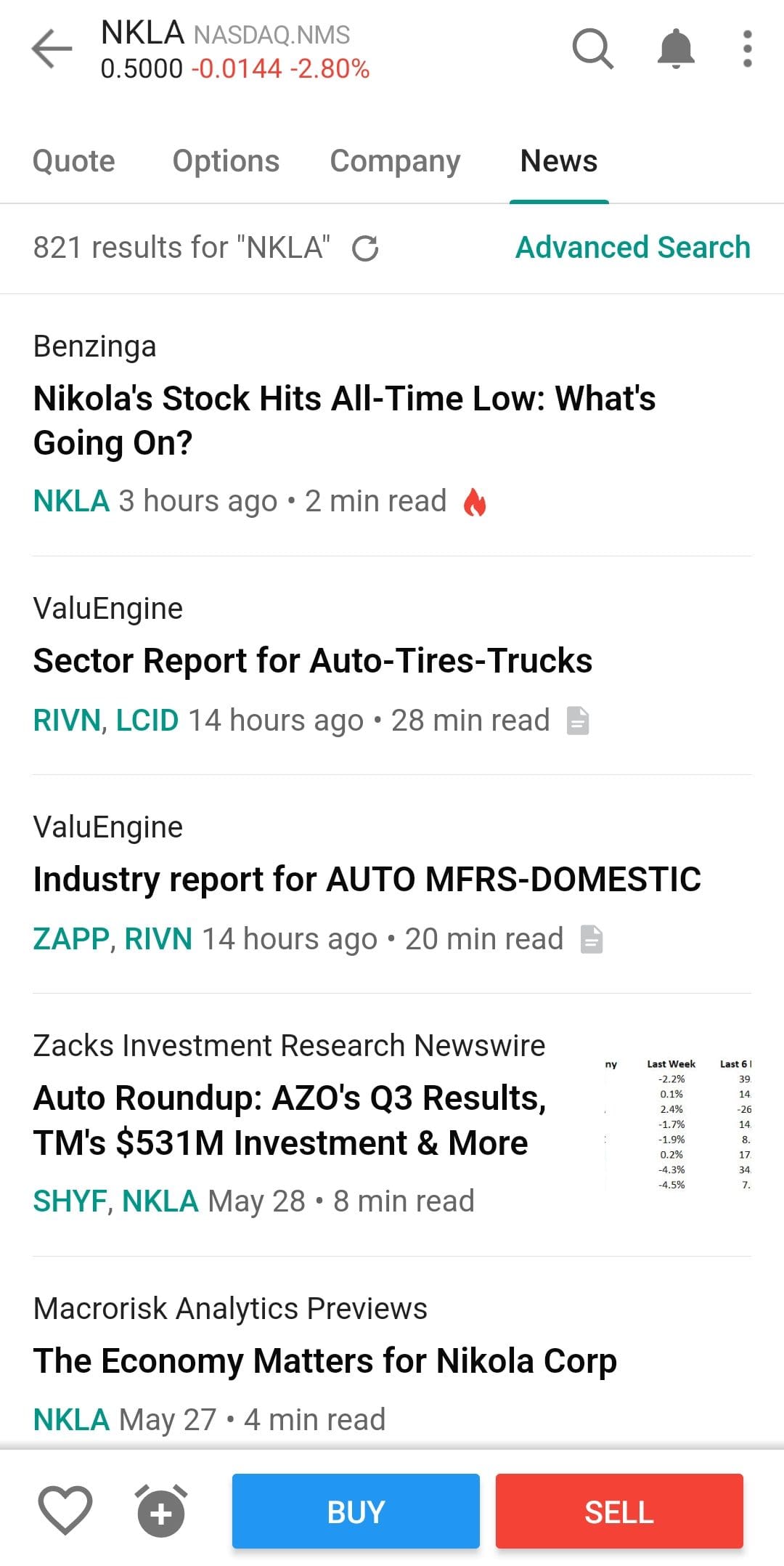The height and width of the screenshot is (1566, 784).
Task: Select the Company tab
Action: (x=395, y=161)
